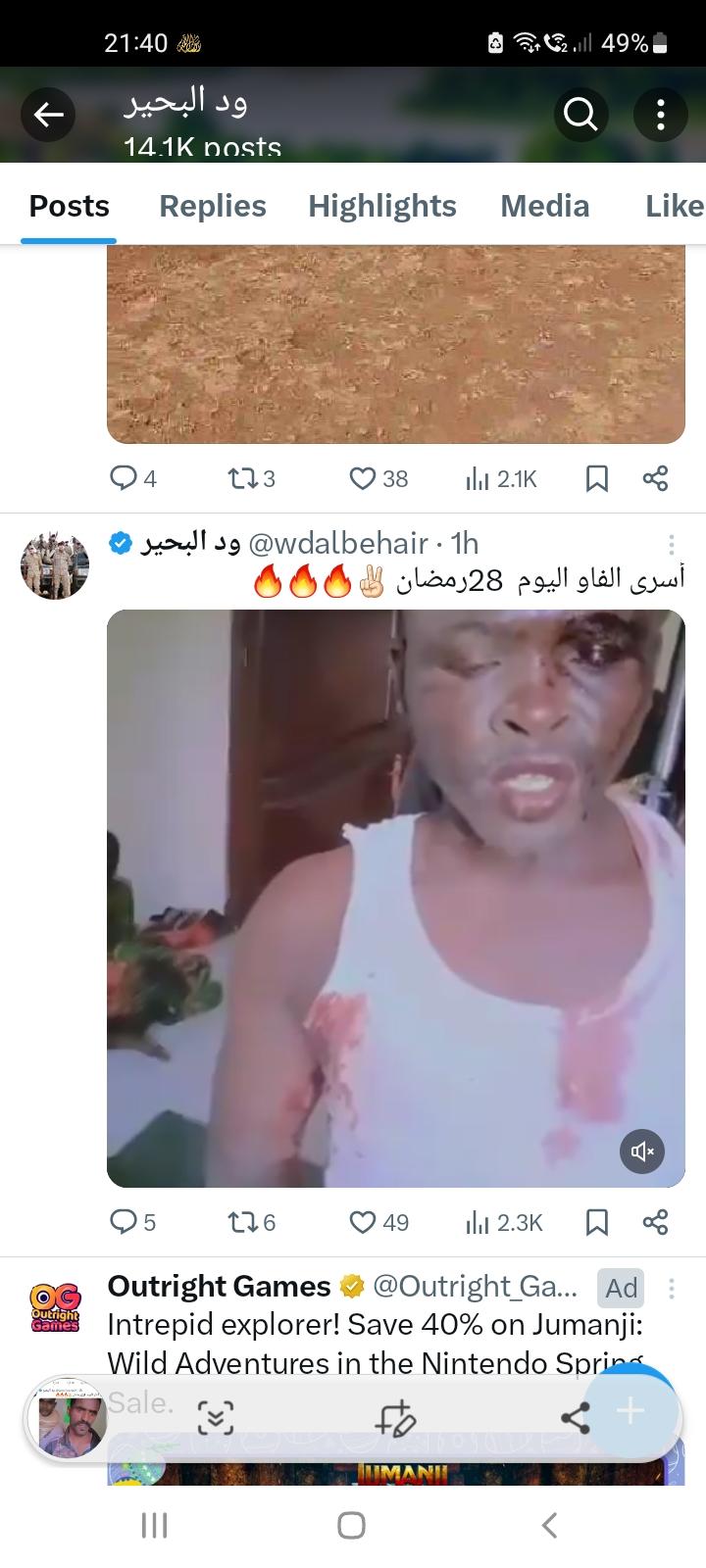This screenshot has width=706, height=1568.
Task: Switch to the Replies tab
Action: [x=213, y=206]
